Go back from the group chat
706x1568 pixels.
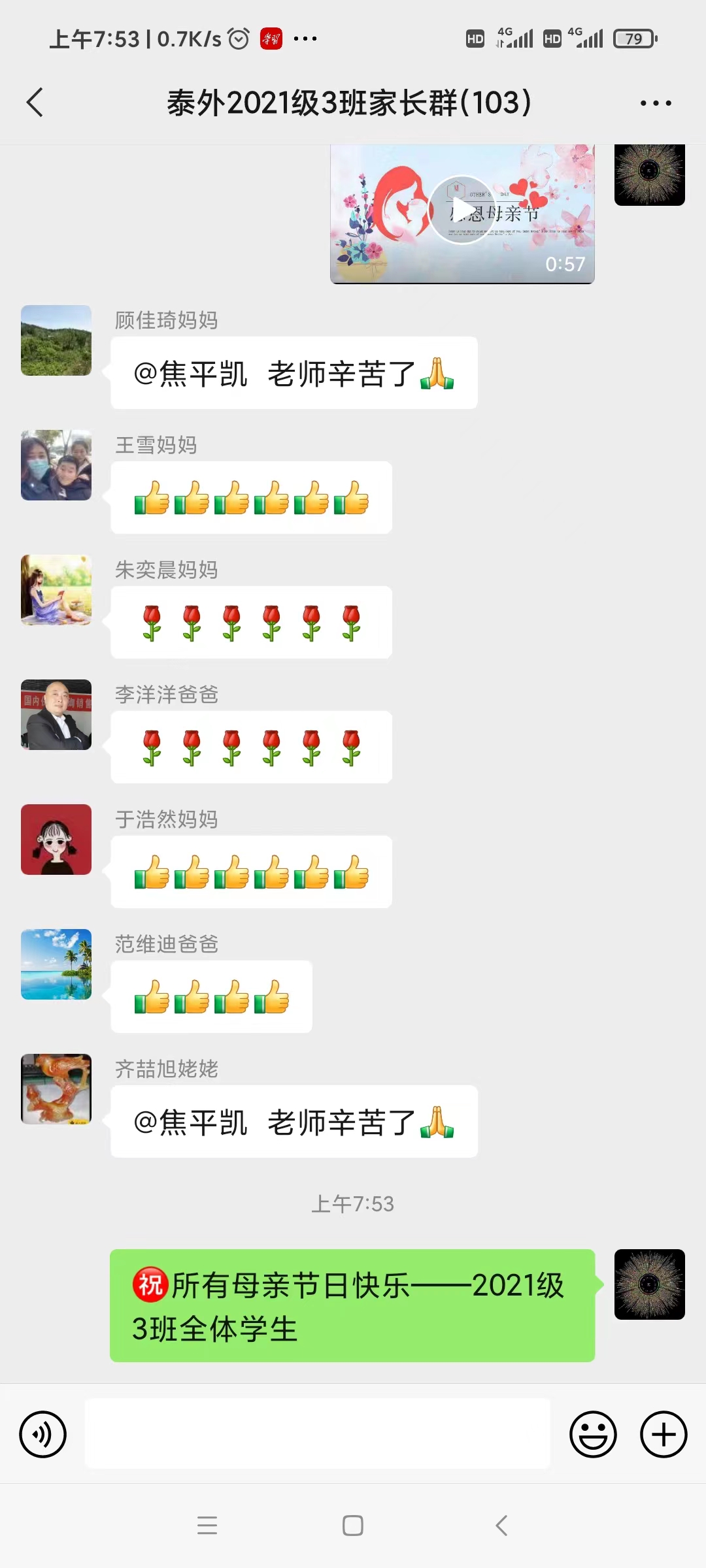(x=35, y=103)
